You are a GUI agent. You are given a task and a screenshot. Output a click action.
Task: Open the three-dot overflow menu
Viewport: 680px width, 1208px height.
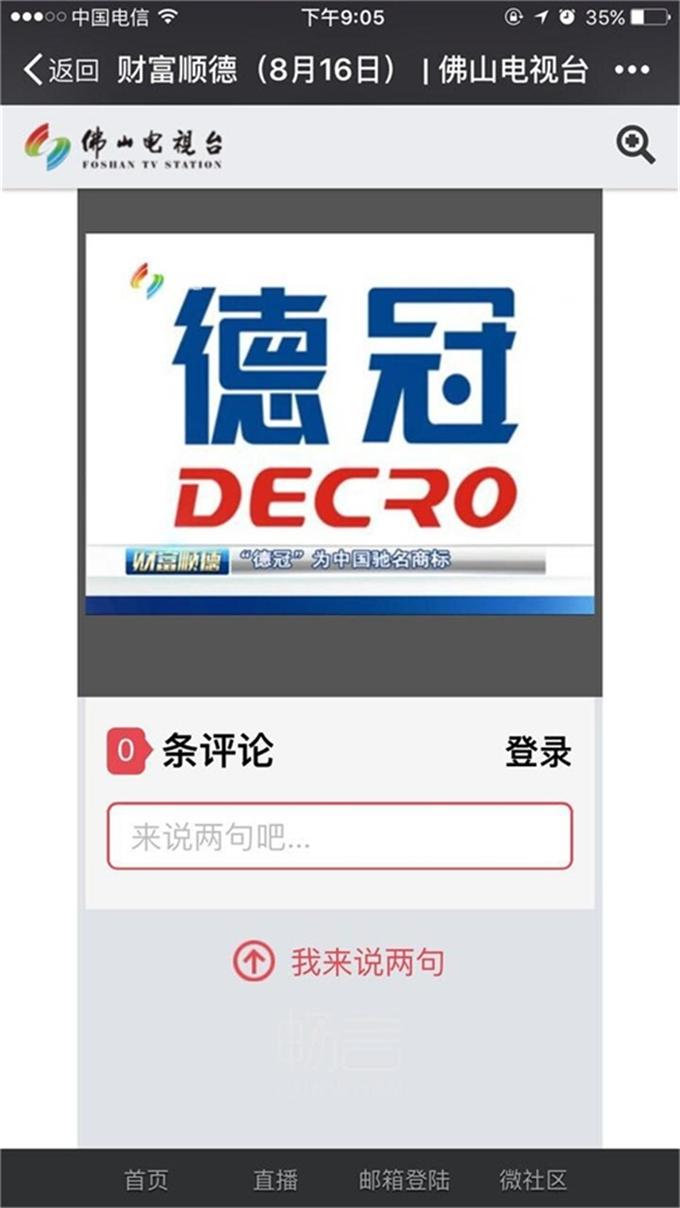coord(632,70)
